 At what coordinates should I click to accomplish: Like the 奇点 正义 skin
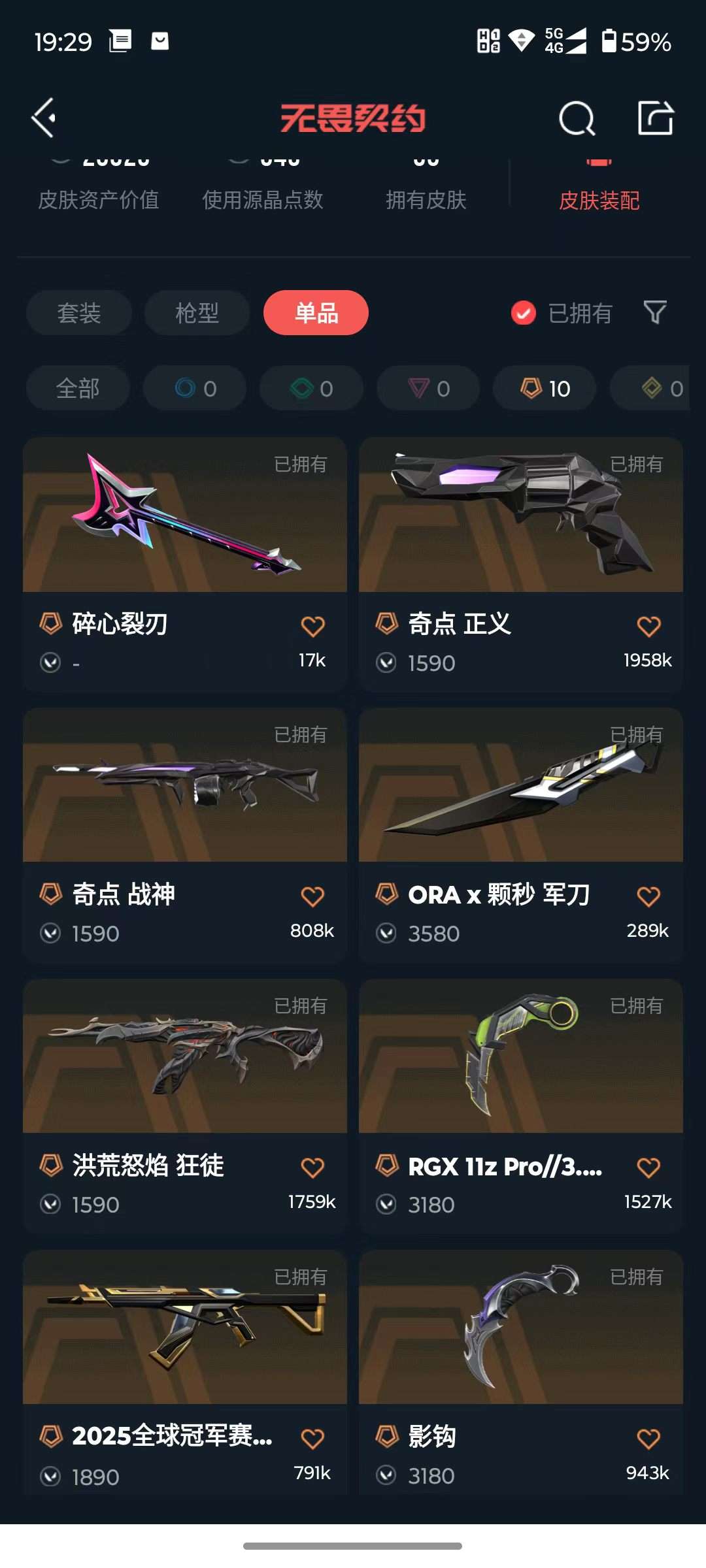[648, 626]
